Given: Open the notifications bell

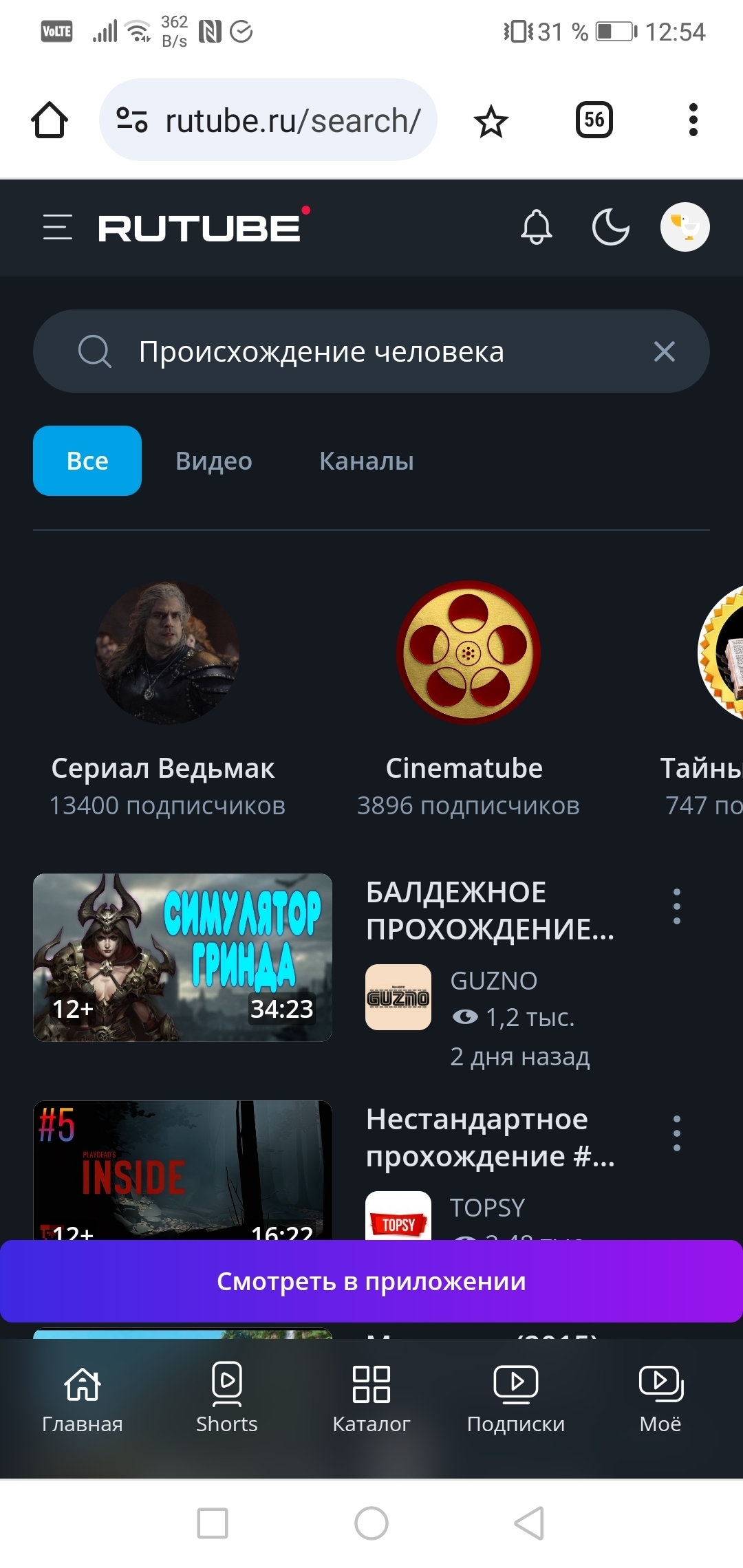Looking at the screenshot, I should pyautogui.click(x=537, y=227).
